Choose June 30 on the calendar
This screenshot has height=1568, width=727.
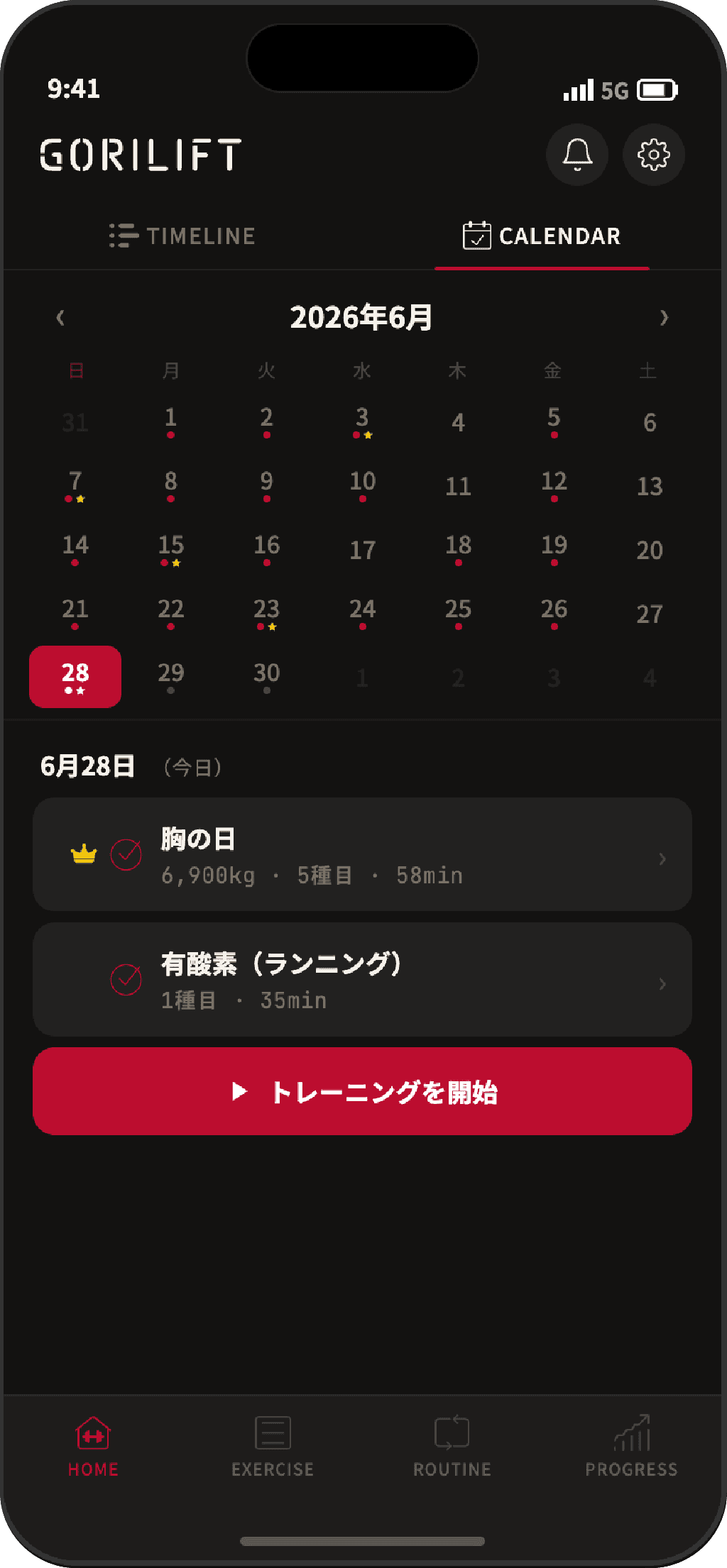267,677
